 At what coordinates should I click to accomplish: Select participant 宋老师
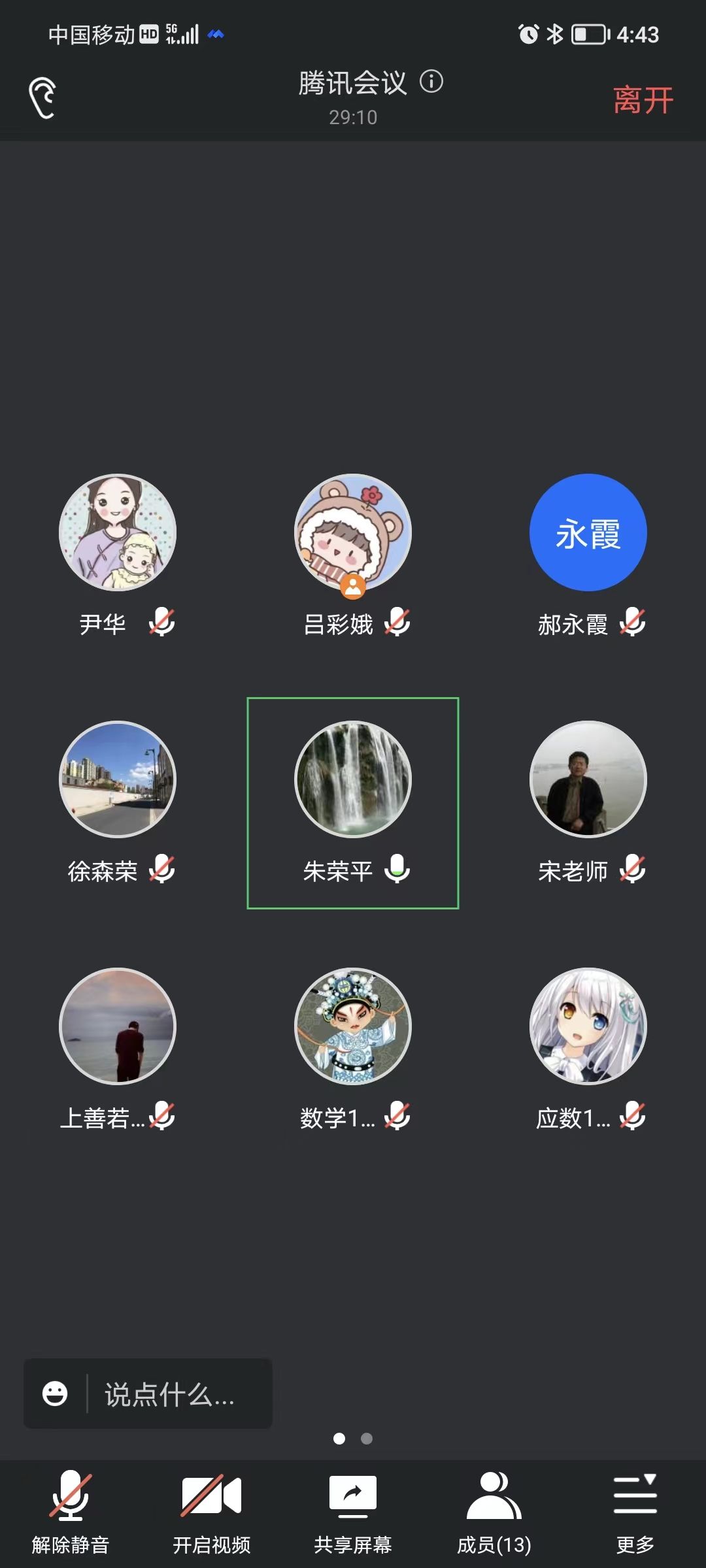point(588,779)
